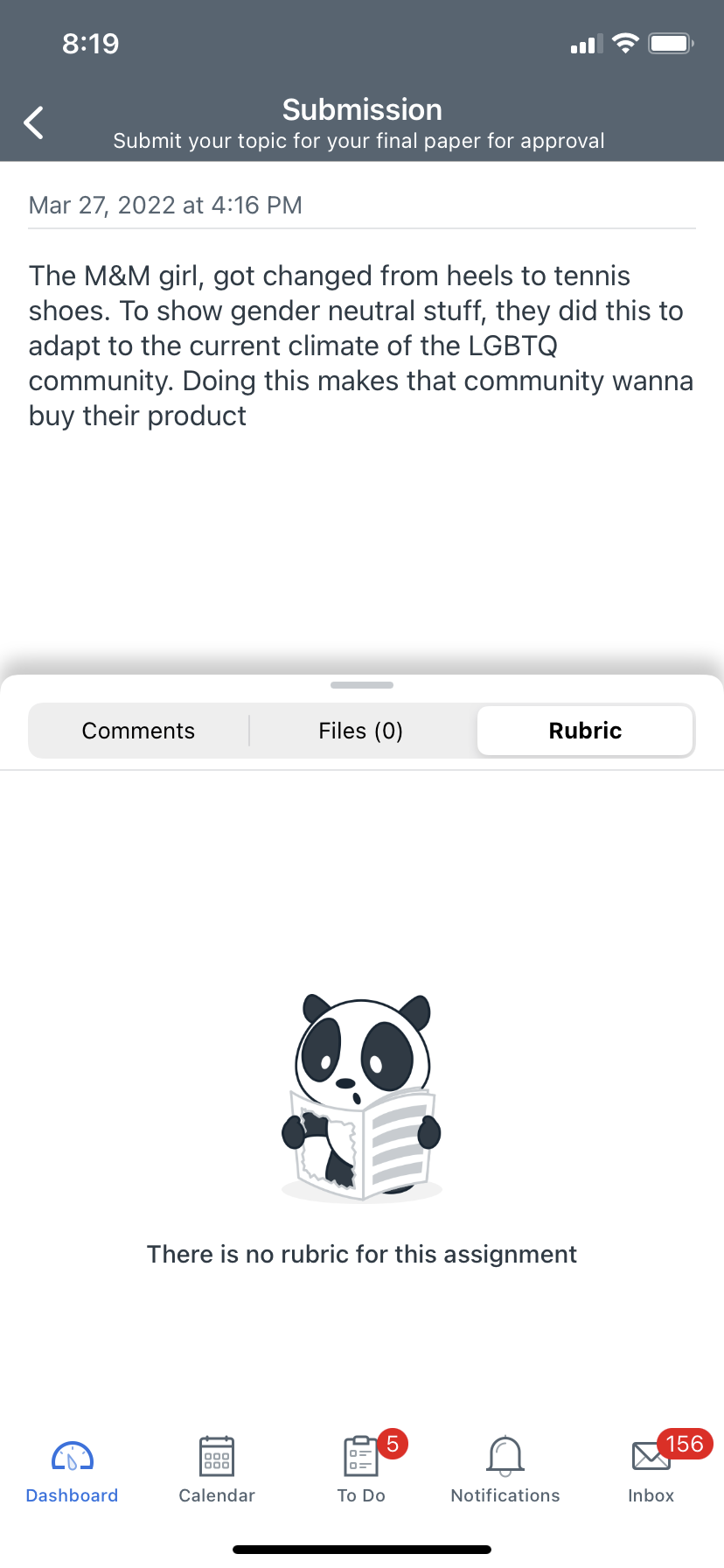Image resolution: width=724 pixels, height=1568 pixels.
Task: Open the Dashboard tab
Action: (x=72, y=1471)
